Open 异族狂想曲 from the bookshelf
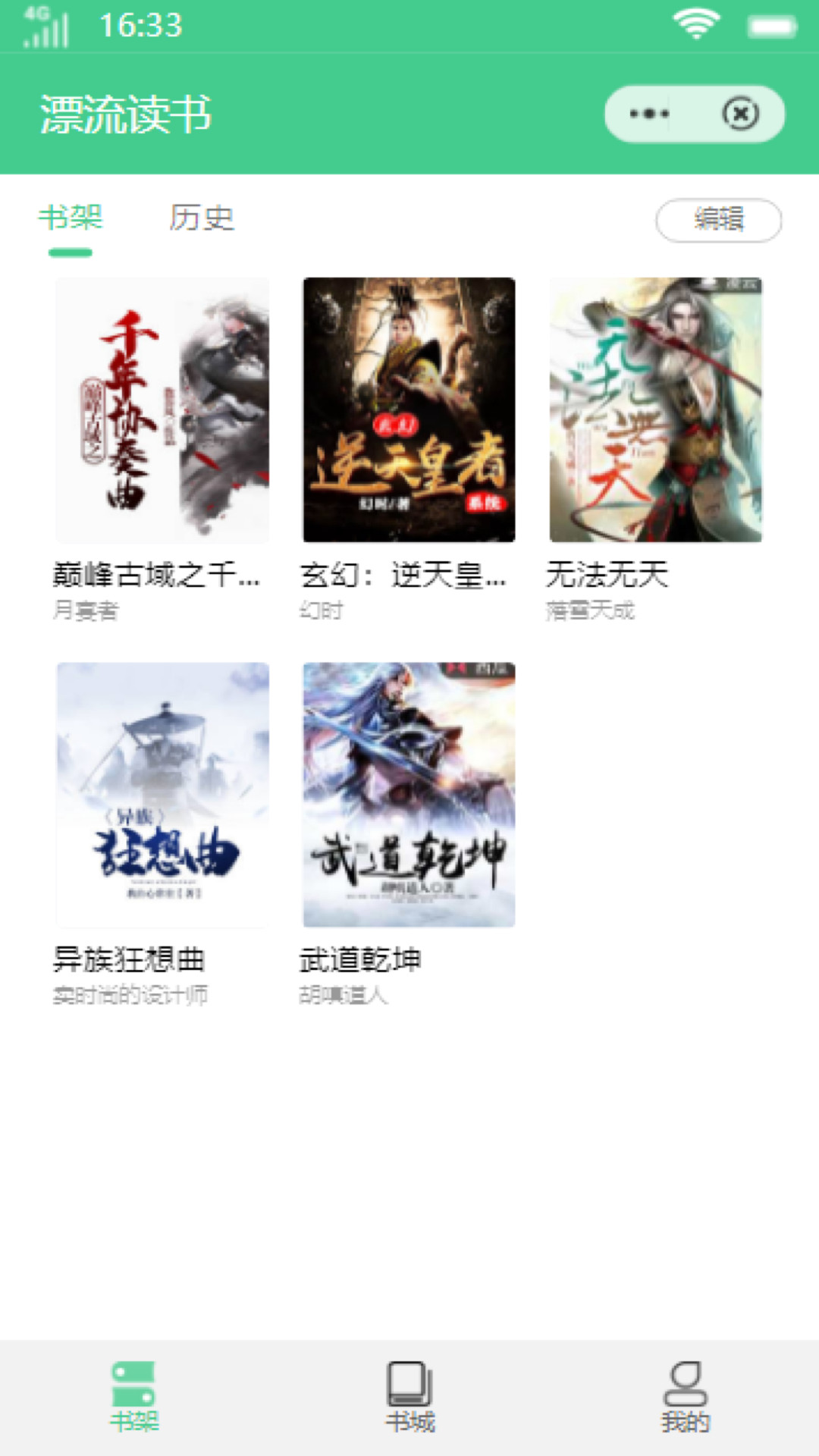Viewport: 819px width, 1456px height. tap(162, 796)
